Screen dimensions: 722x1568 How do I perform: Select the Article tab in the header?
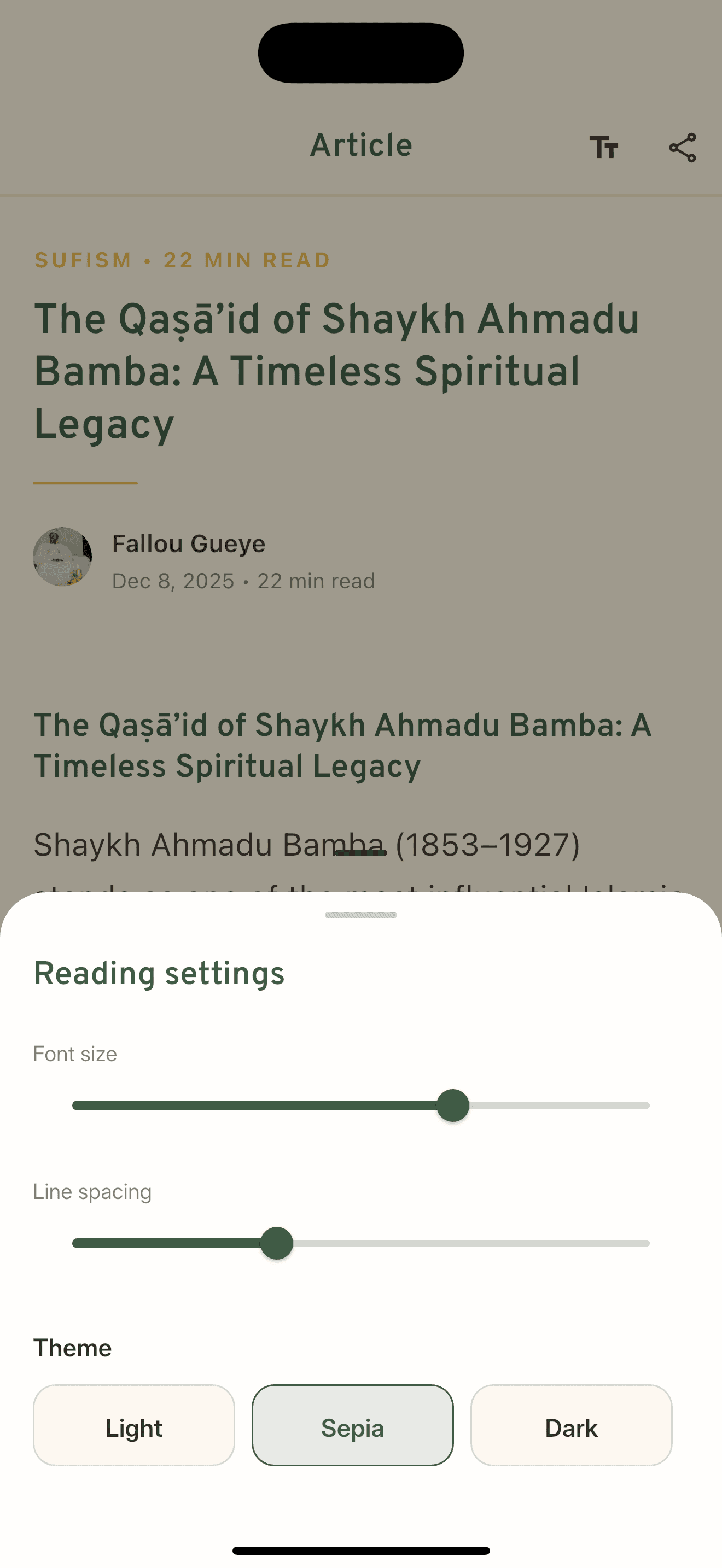(x=360, y=144)
